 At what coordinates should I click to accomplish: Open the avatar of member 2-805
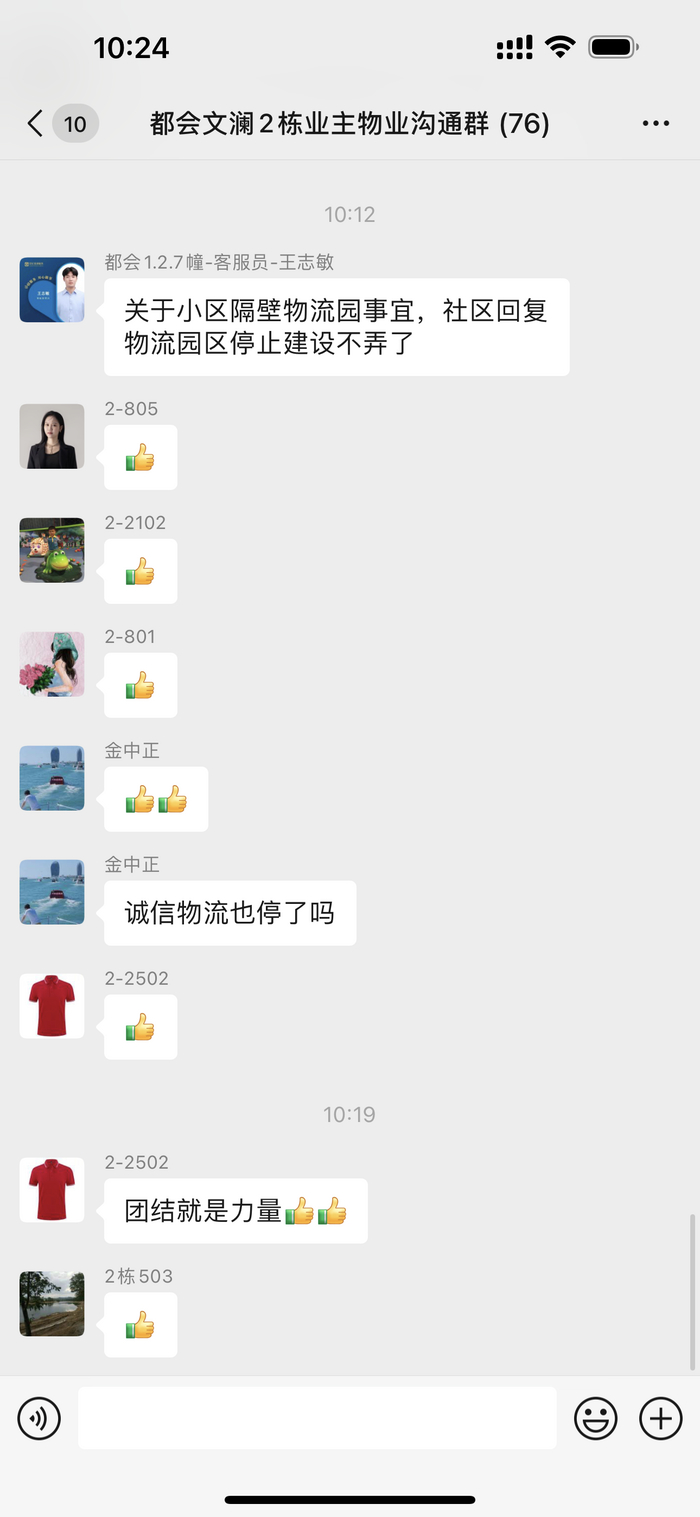(52, 437)
